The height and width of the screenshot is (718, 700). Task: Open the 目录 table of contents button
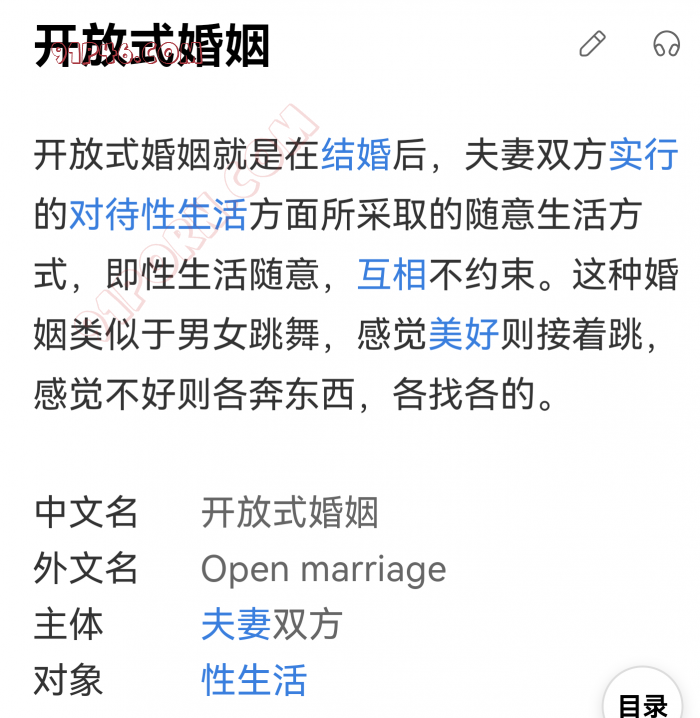click(643, 704)
